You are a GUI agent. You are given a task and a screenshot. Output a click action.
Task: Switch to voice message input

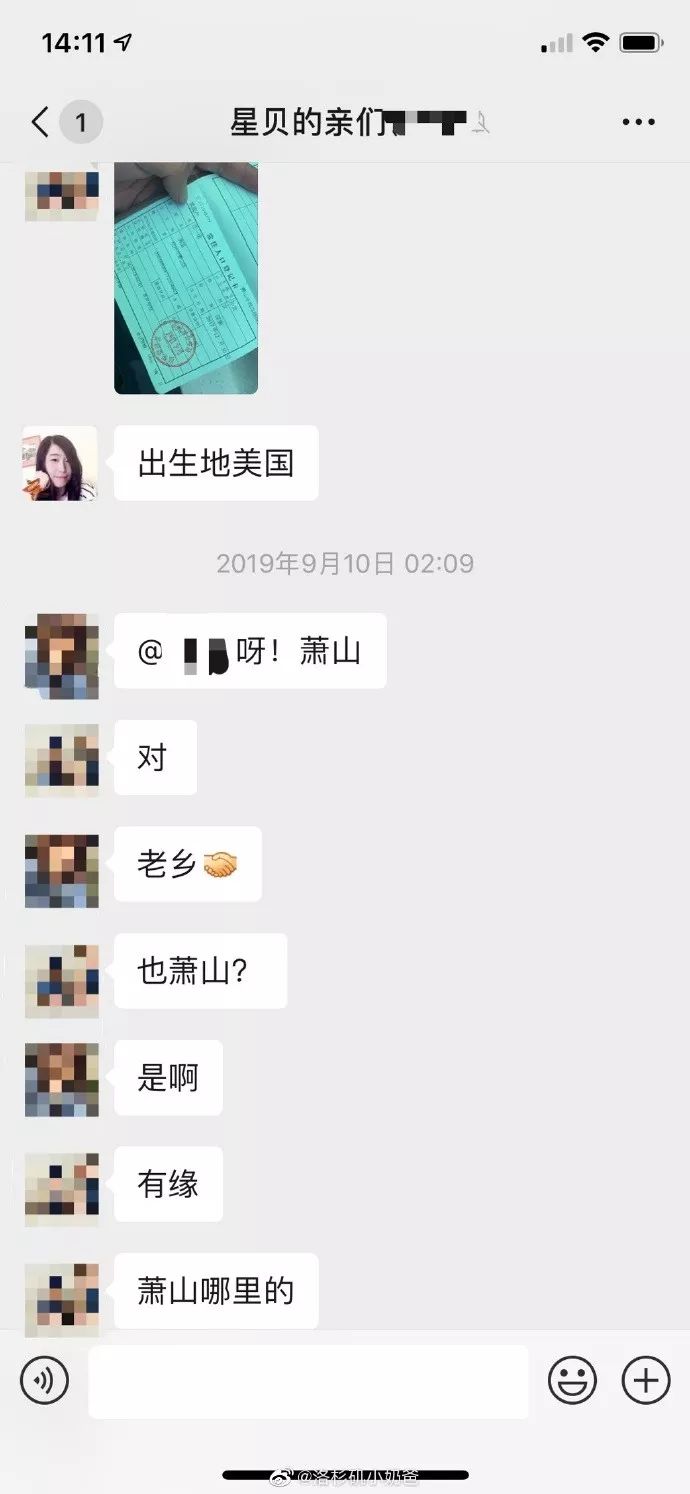click(45, 1381)
